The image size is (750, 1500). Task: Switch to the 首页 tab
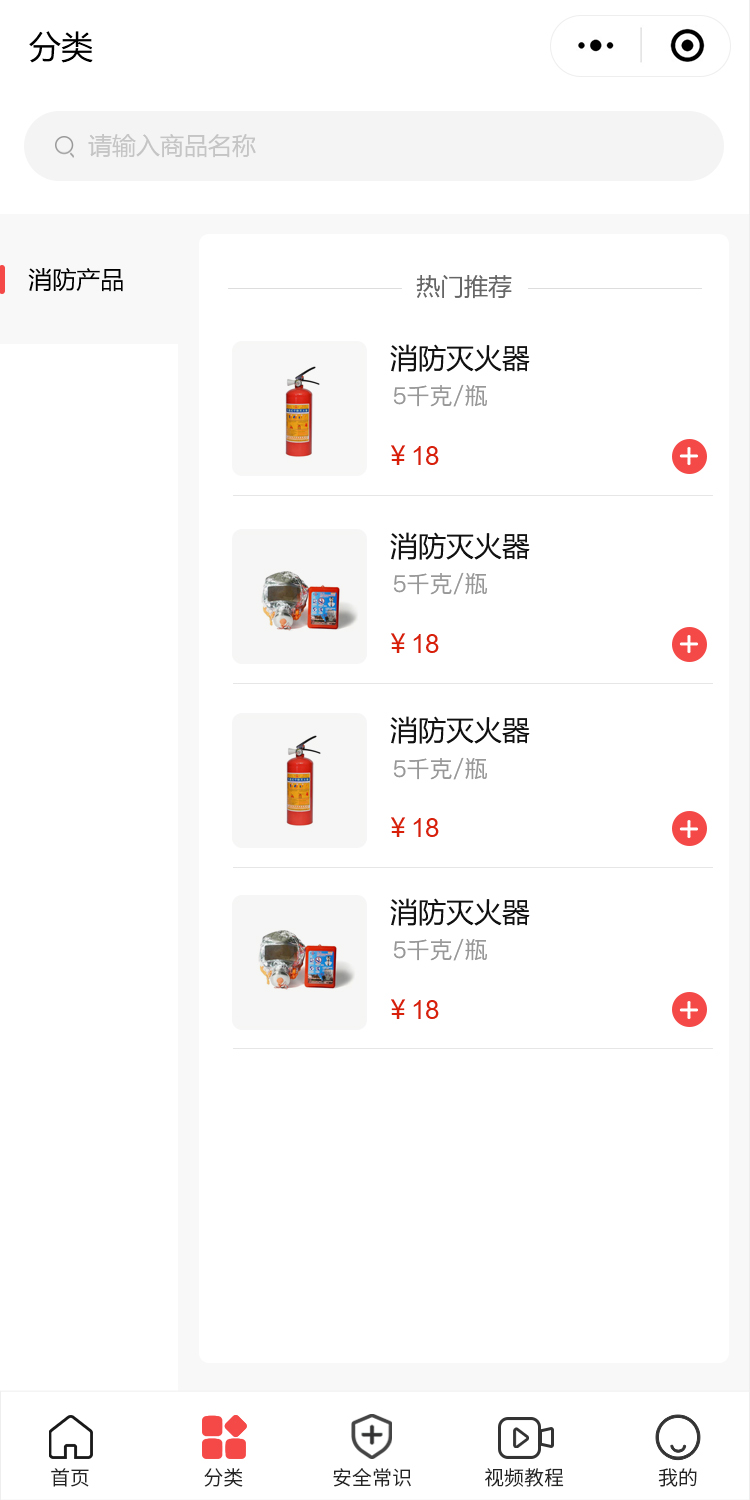pyautogui.click(x=71, y=1450)
